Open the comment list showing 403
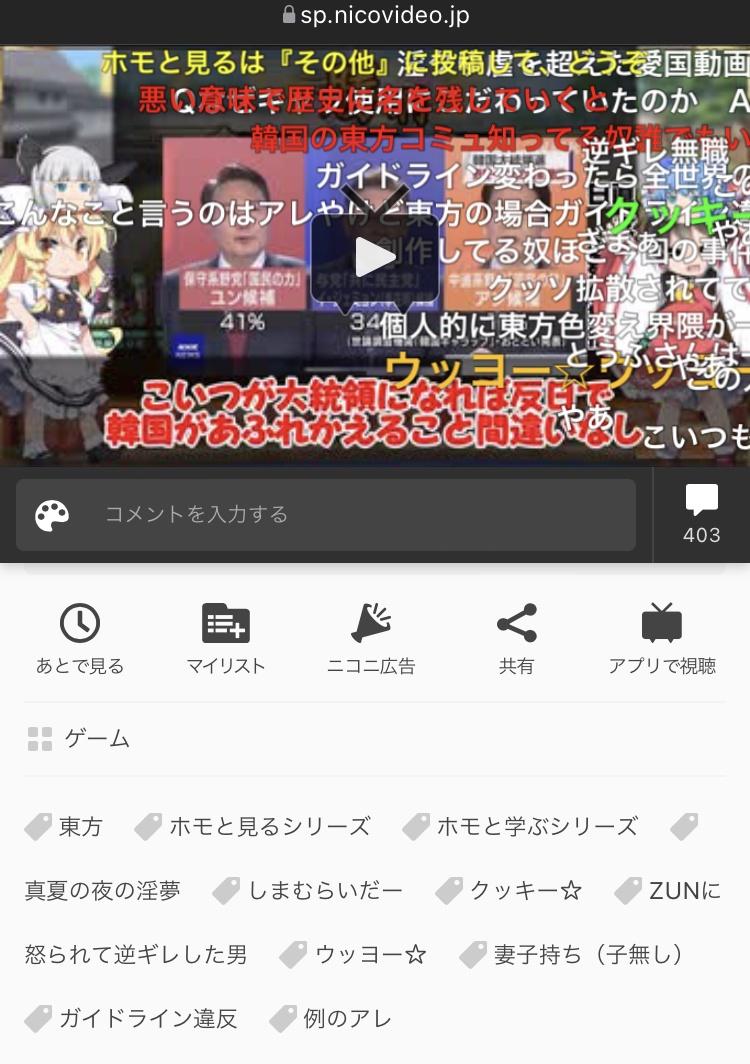Screen dimensions: 750x1064 coord(701,515)
